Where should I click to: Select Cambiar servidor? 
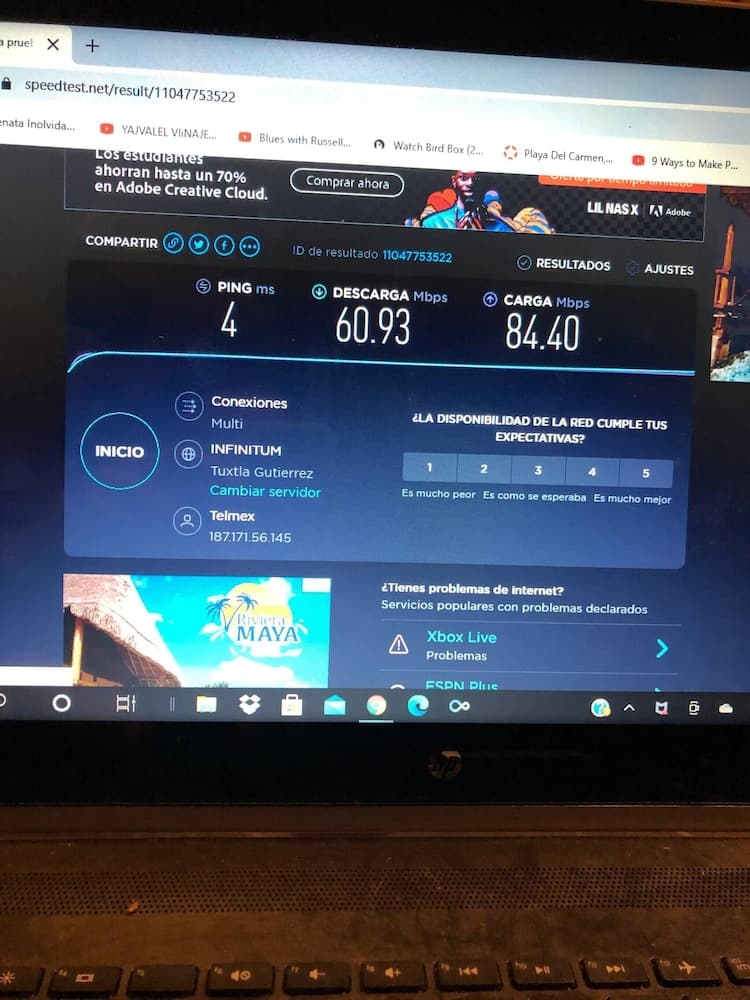coord(265,492)
